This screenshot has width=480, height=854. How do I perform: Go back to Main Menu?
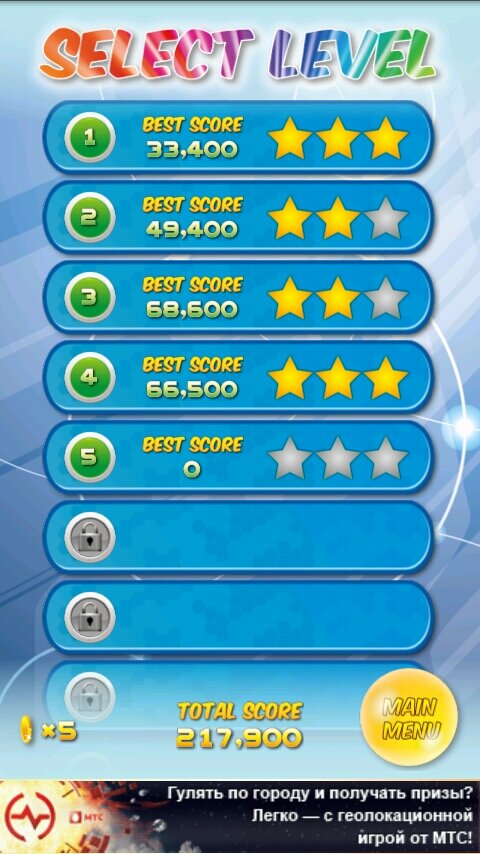410,717
